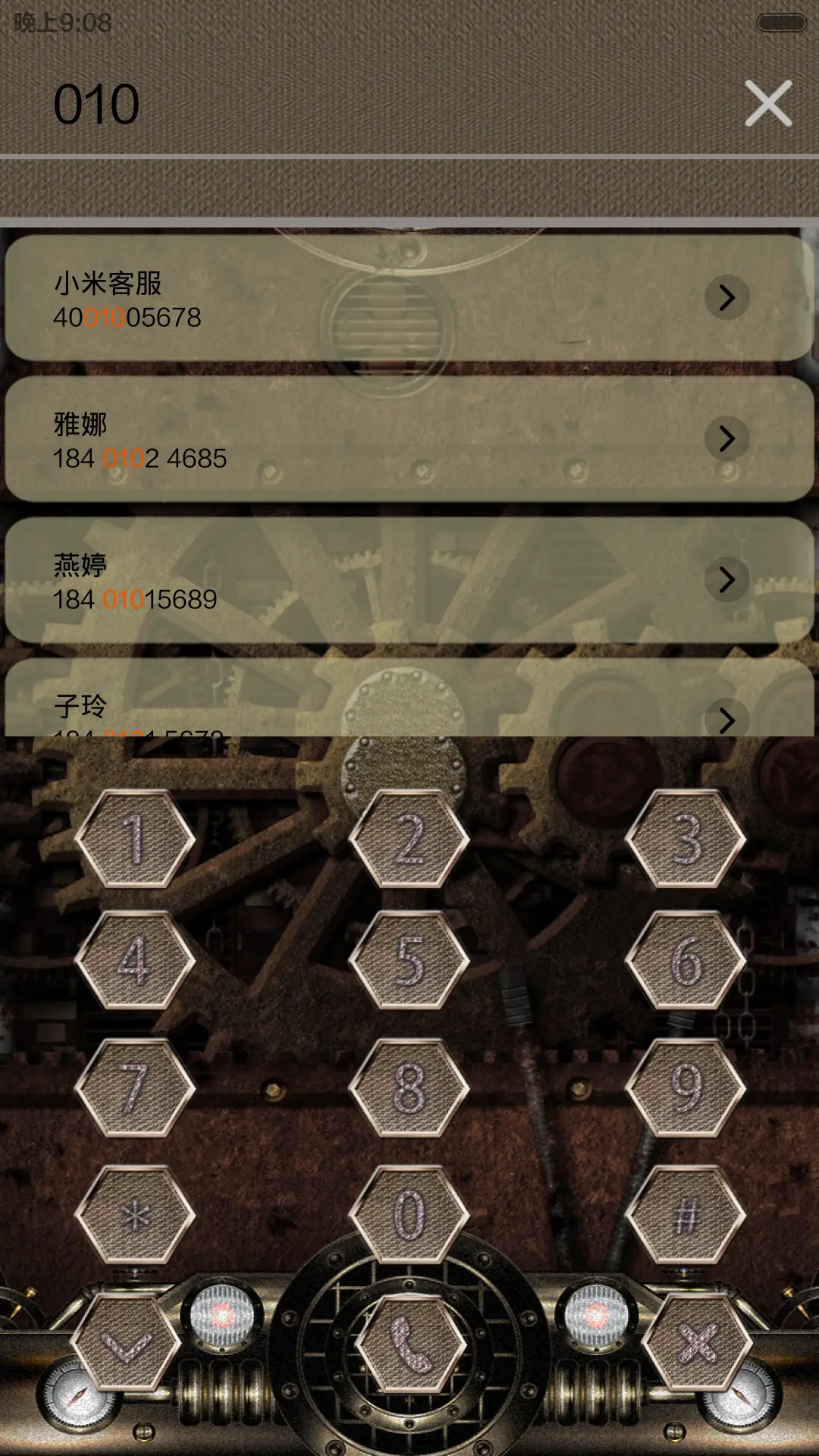Clear the dialed number 010

767,103
